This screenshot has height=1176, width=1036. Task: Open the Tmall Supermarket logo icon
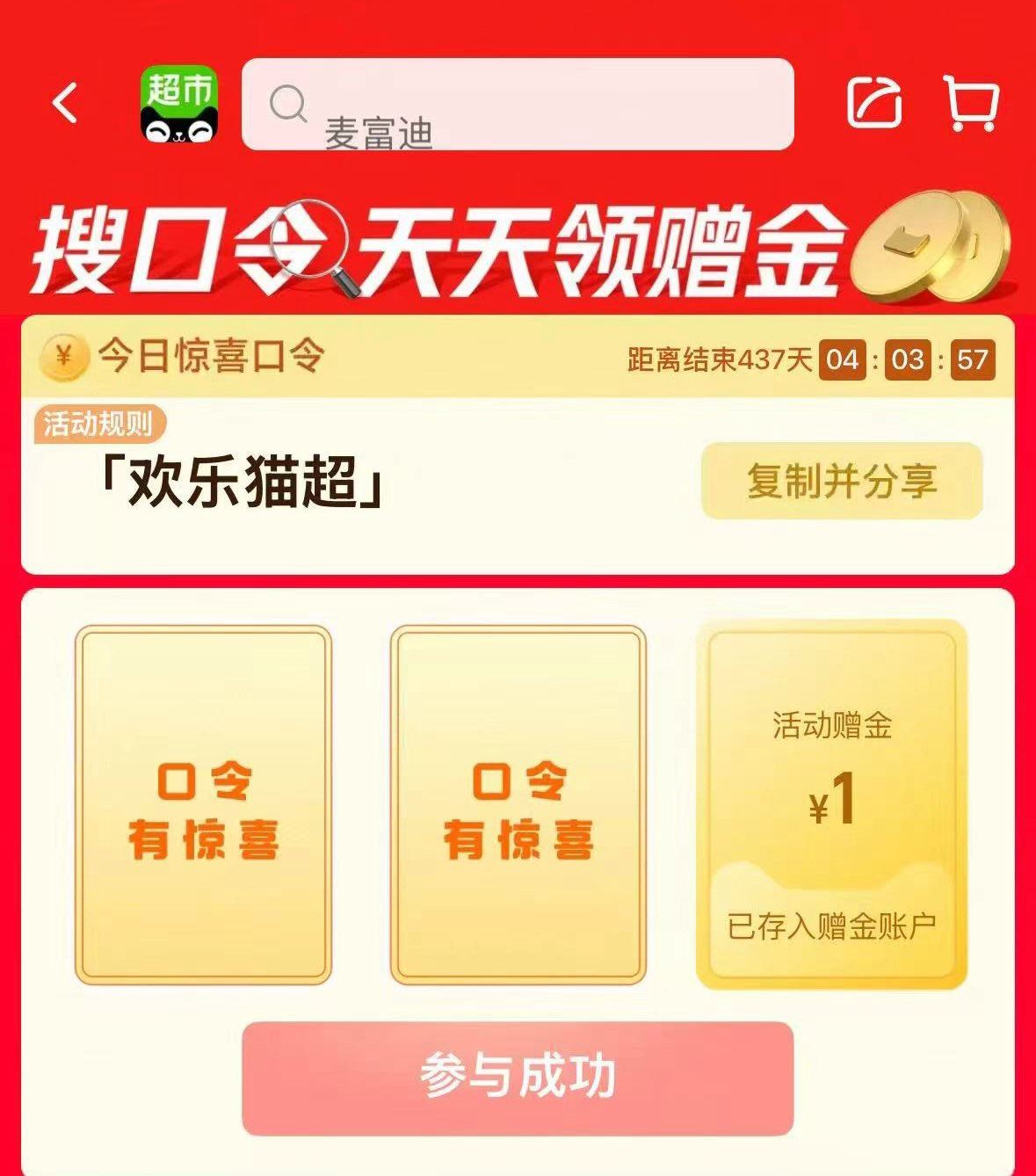(179, 105)
